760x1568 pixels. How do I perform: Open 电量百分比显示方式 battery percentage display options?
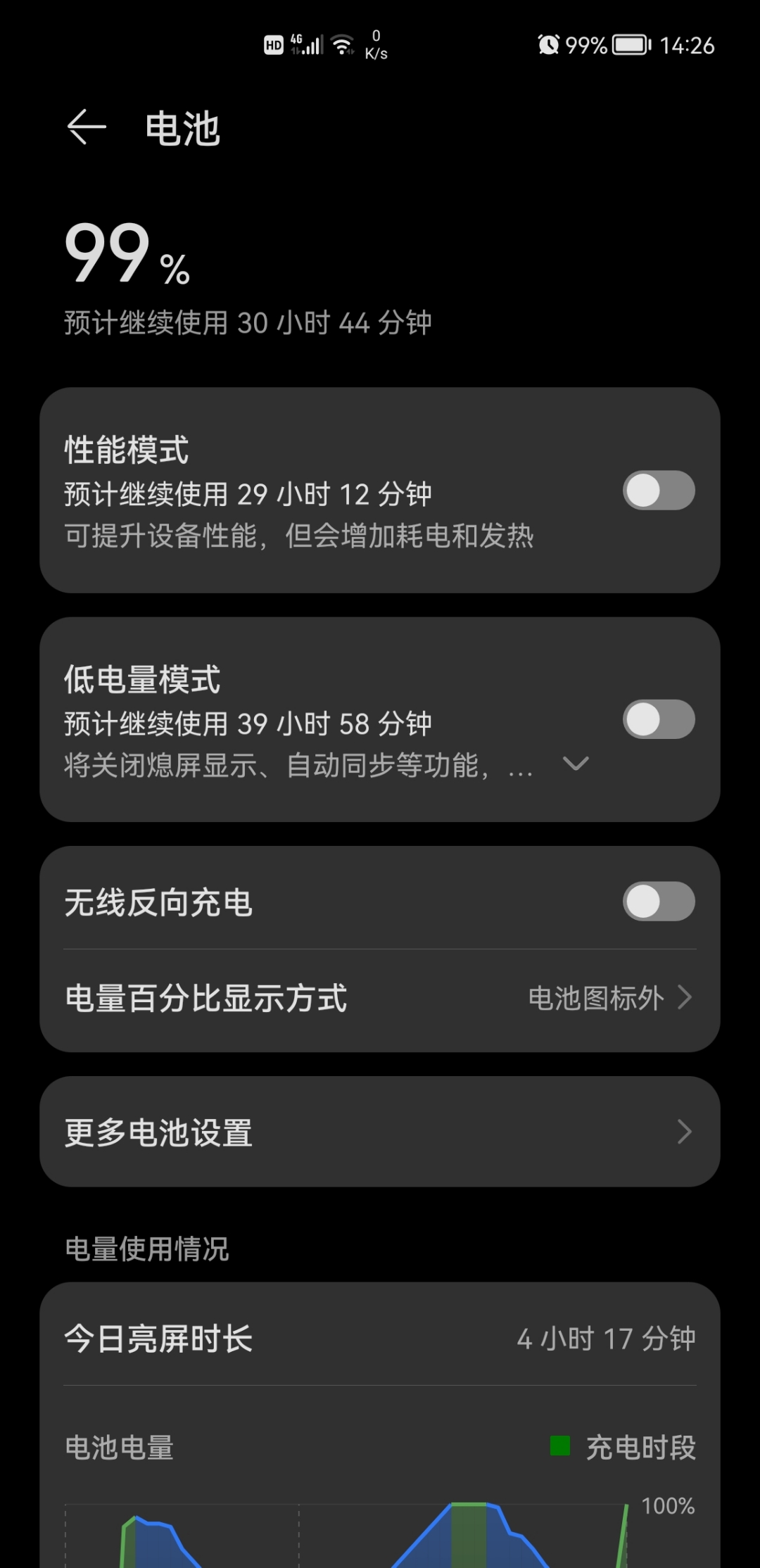(380, 997)
